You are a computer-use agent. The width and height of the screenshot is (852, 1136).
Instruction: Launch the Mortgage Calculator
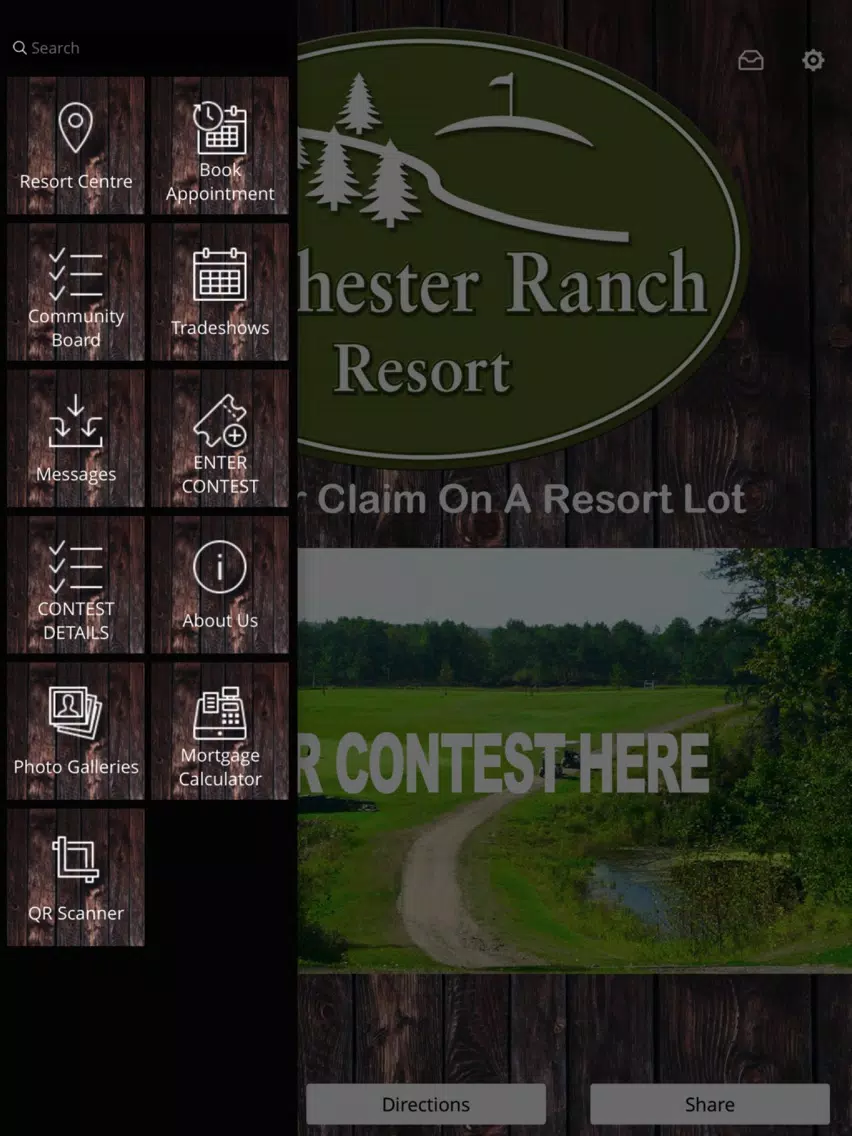click(x=220, y=731)
